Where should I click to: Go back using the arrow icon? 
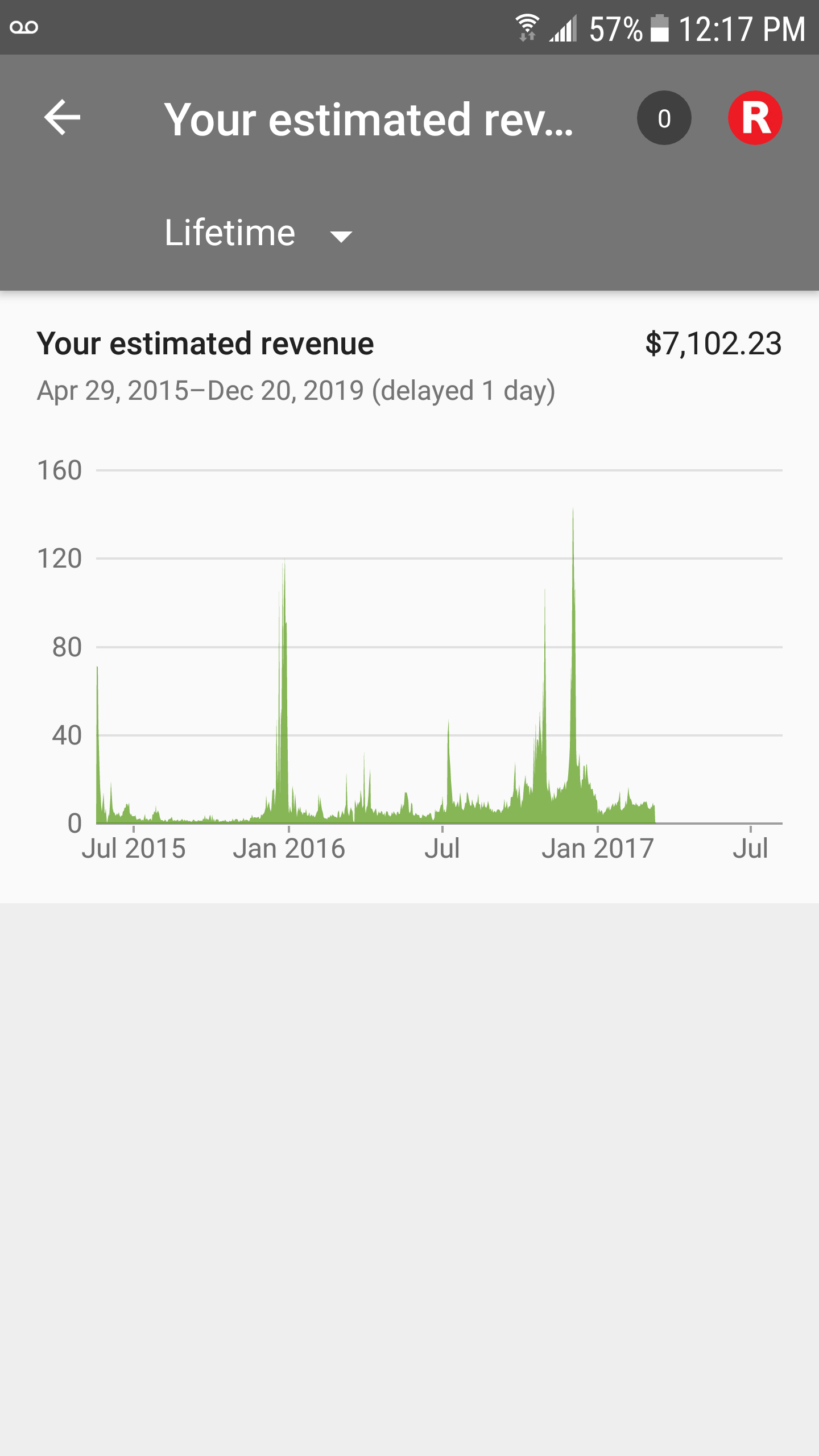62,118
